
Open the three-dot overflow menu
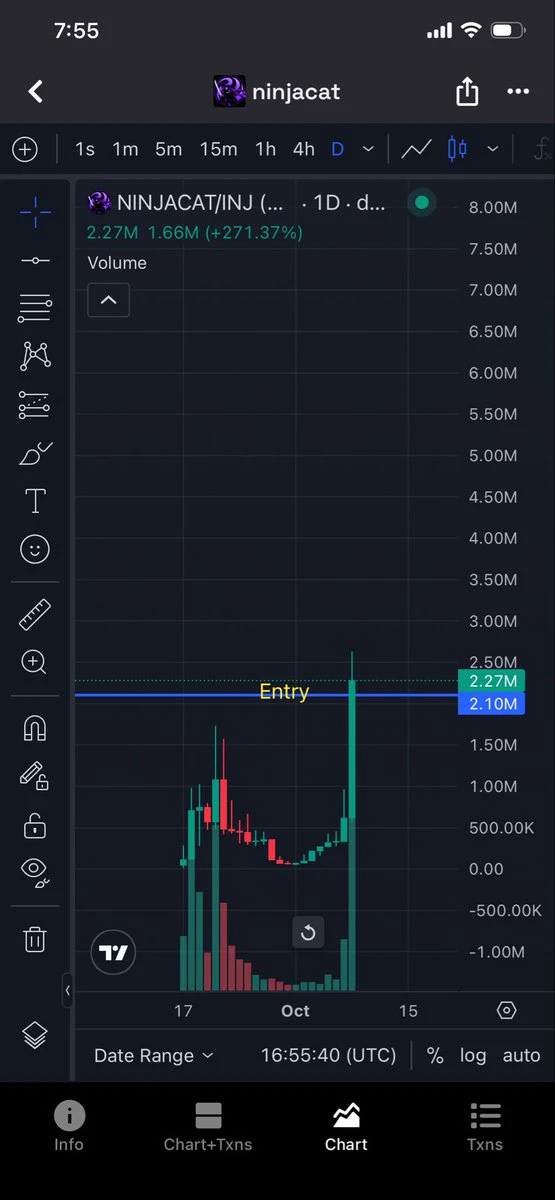[518, 92]
